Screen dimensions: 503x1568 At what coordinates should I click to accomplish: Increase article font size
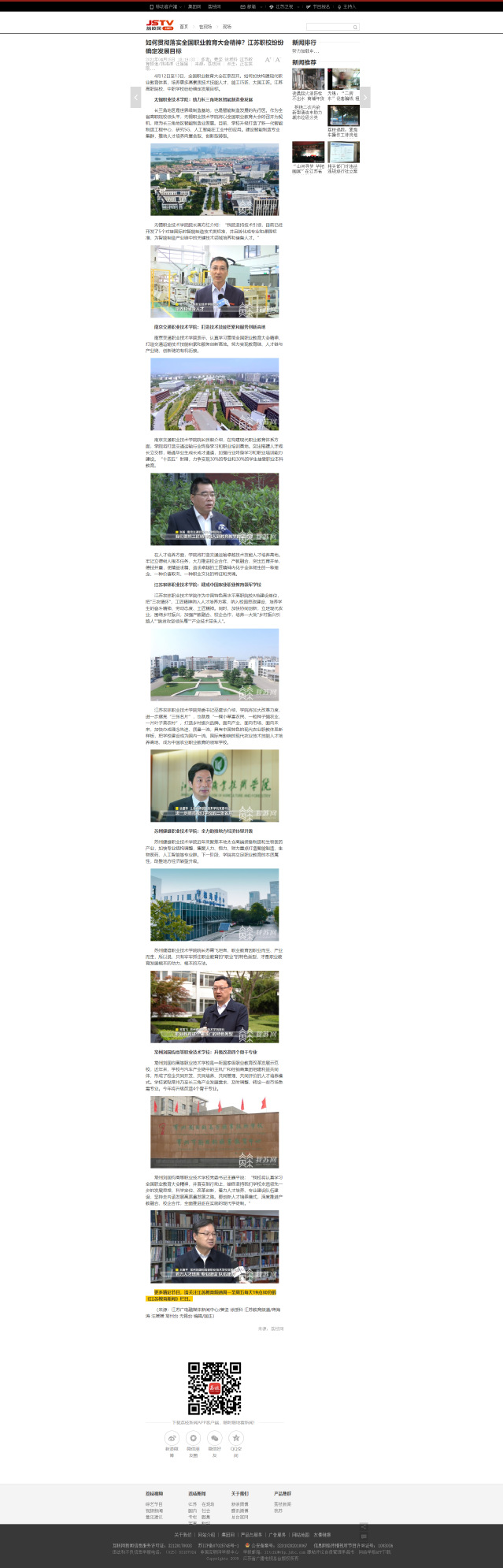(x=268, y=60)
